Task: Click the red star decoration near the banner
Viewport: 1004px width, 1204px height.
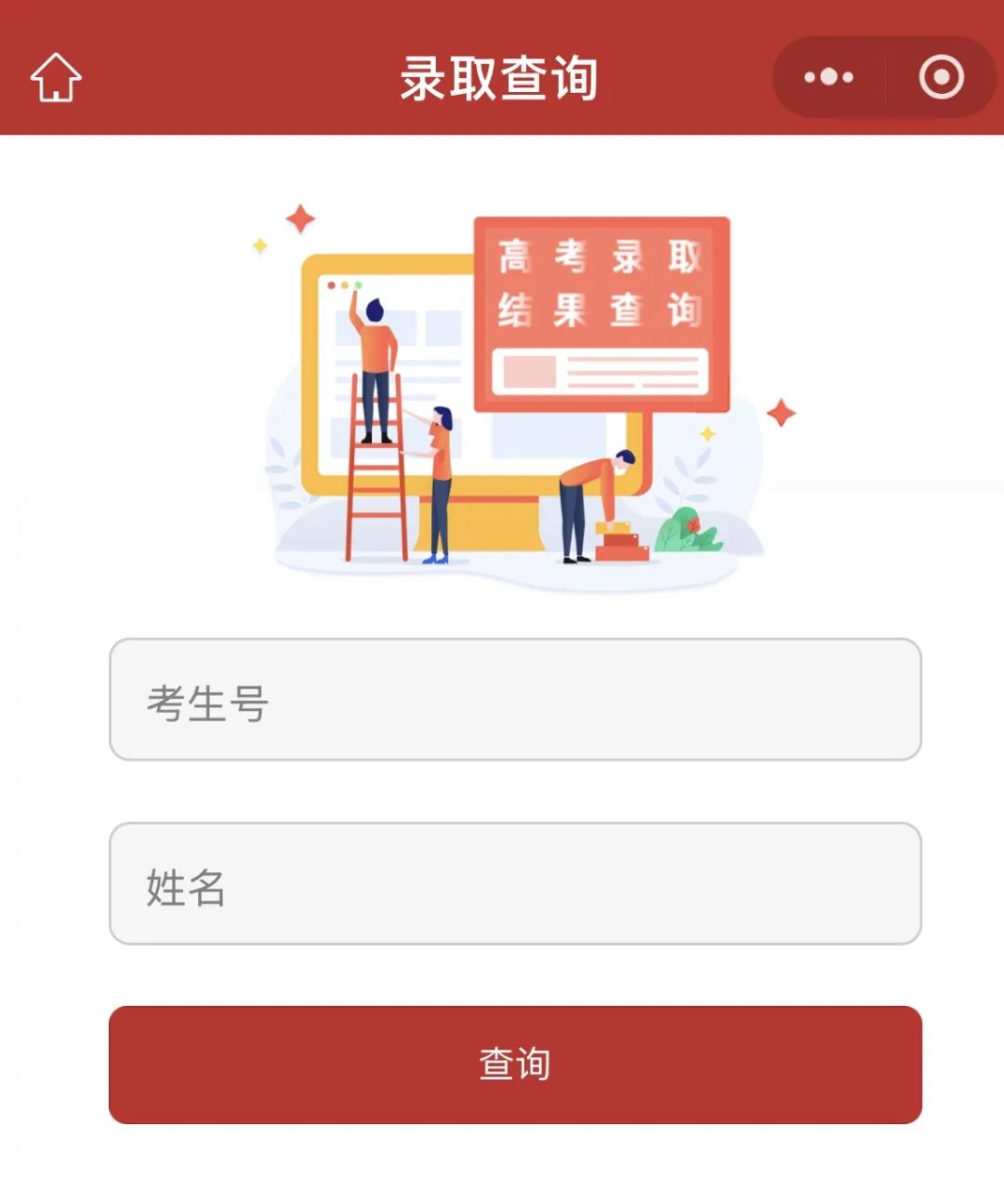Action: point(782,410)
